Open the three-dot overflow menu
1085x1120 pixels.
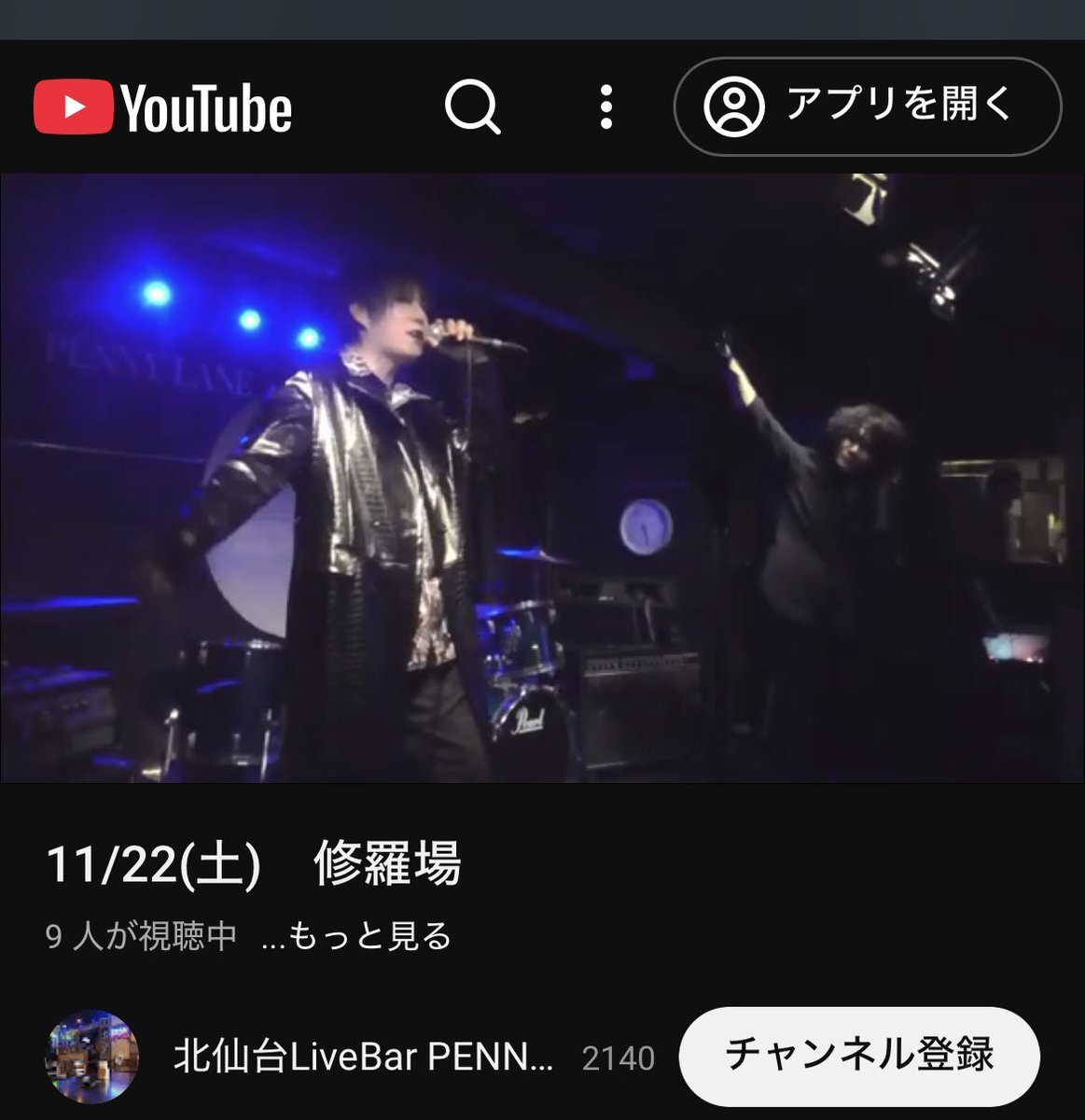(x=606, y=107)
